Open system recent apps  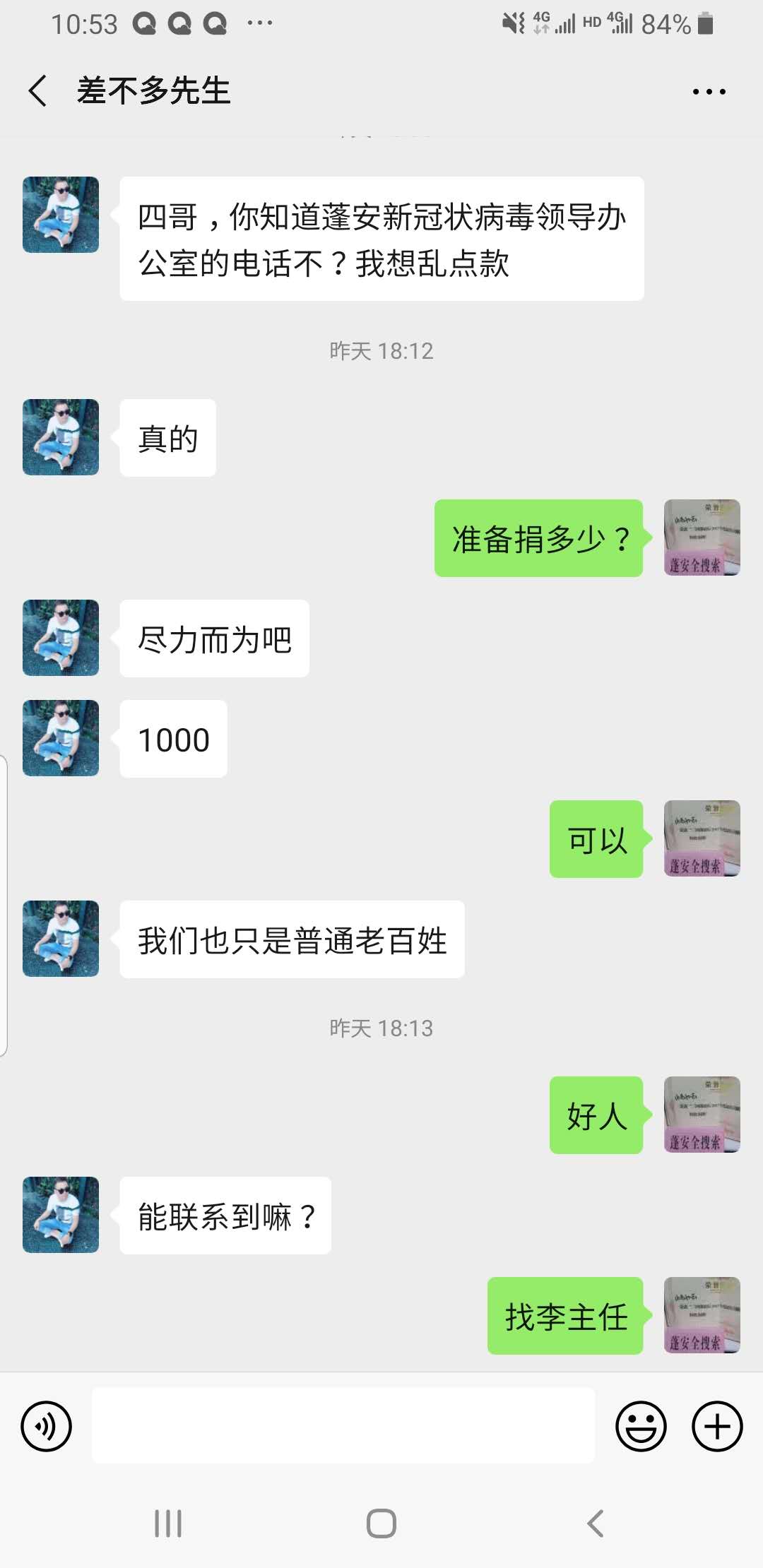[168, 1524]
